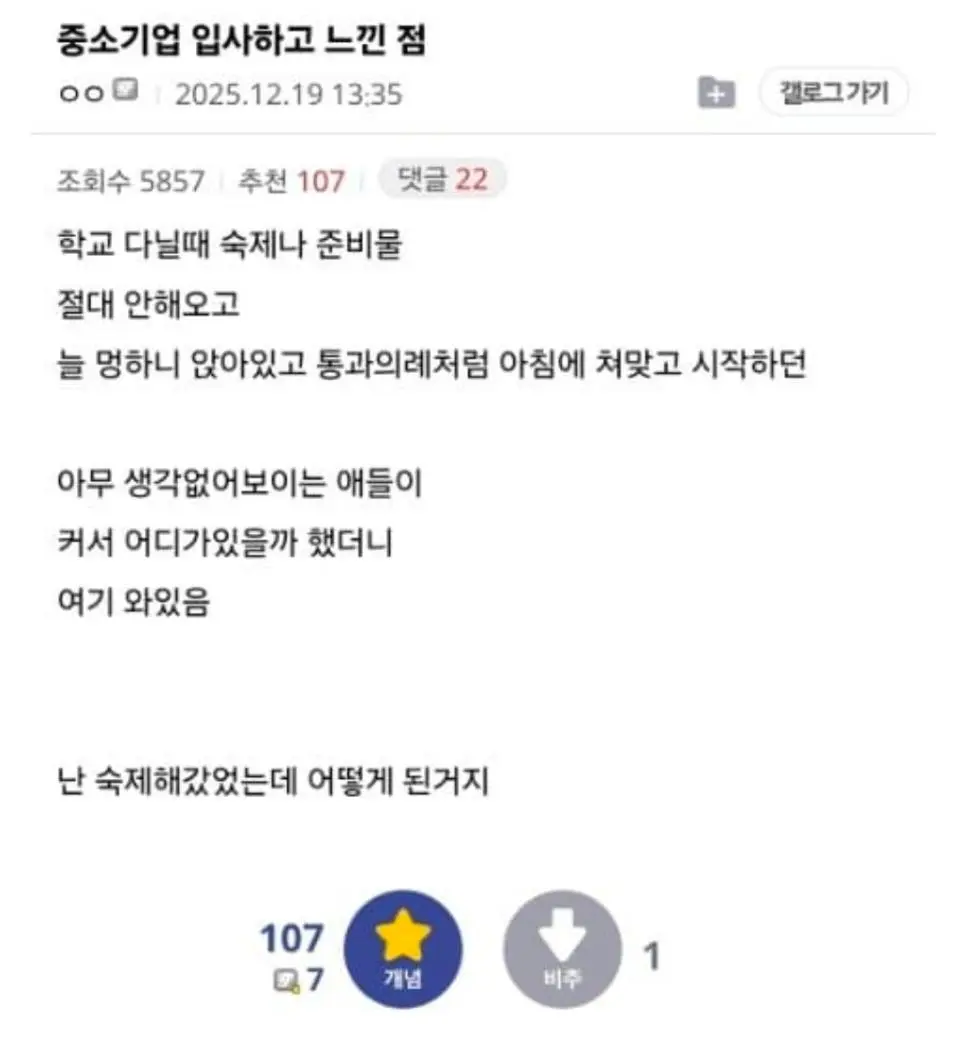The height and width of the screenshot is (1042, 966).
Task: Upvote the post with the 개념 star
Action: (403, 949)
